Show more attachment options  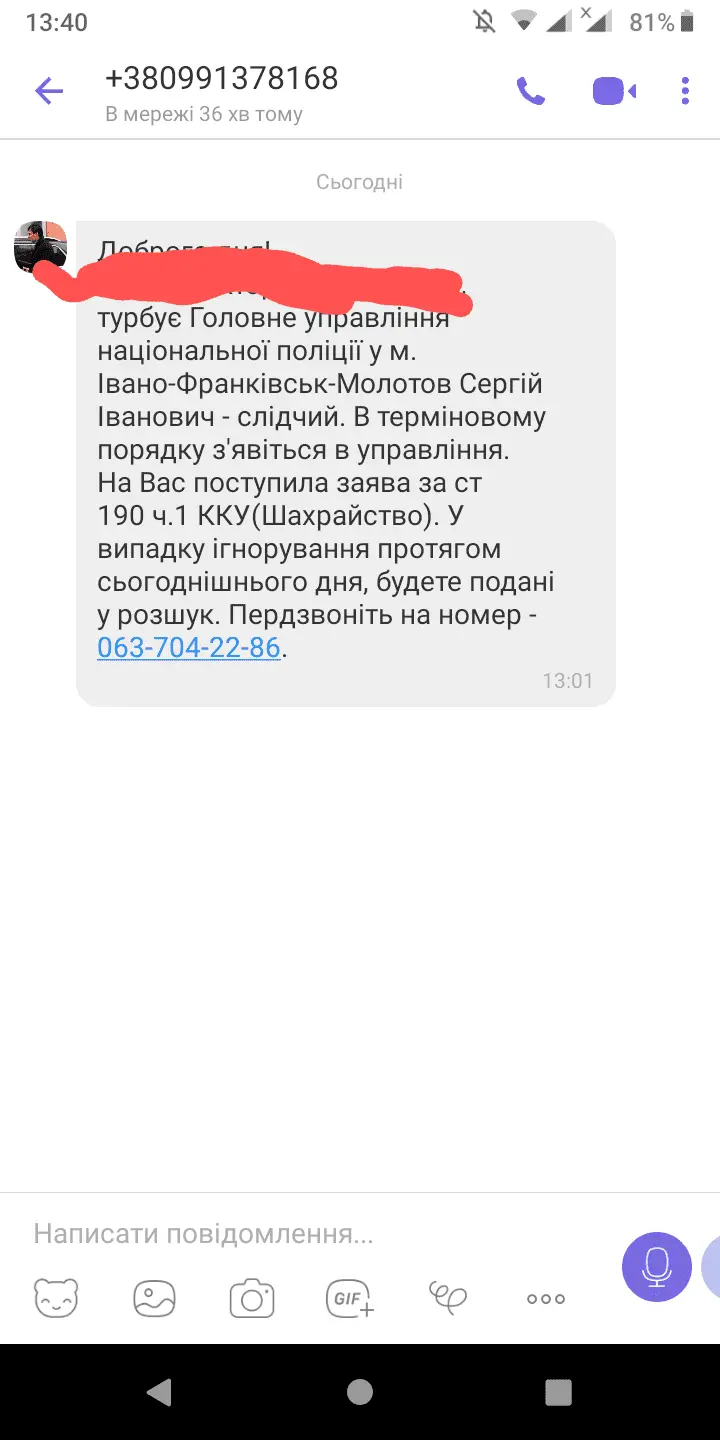point(545,1298)
